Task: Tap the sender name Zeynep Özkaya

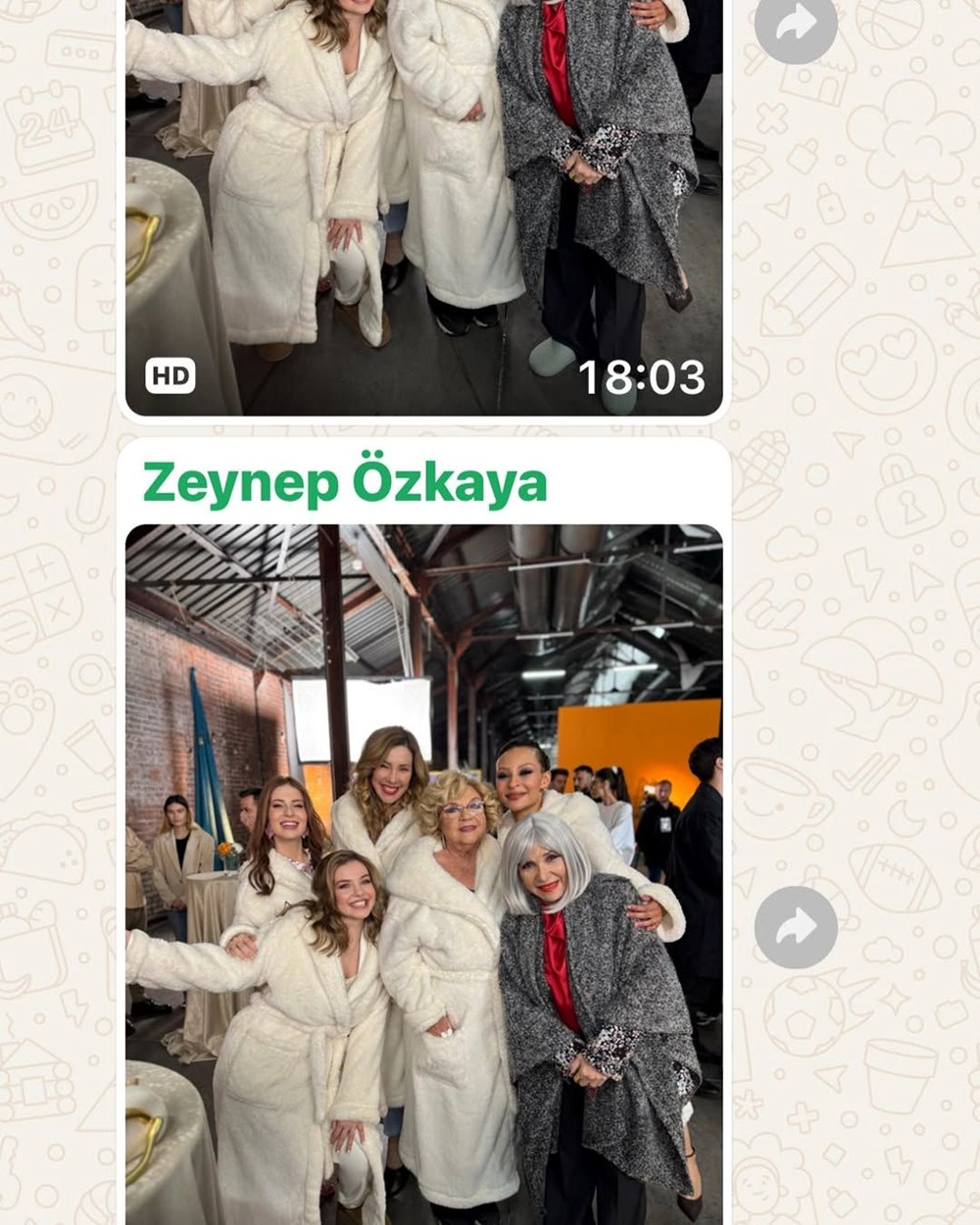Action: (x=344, y=483)
